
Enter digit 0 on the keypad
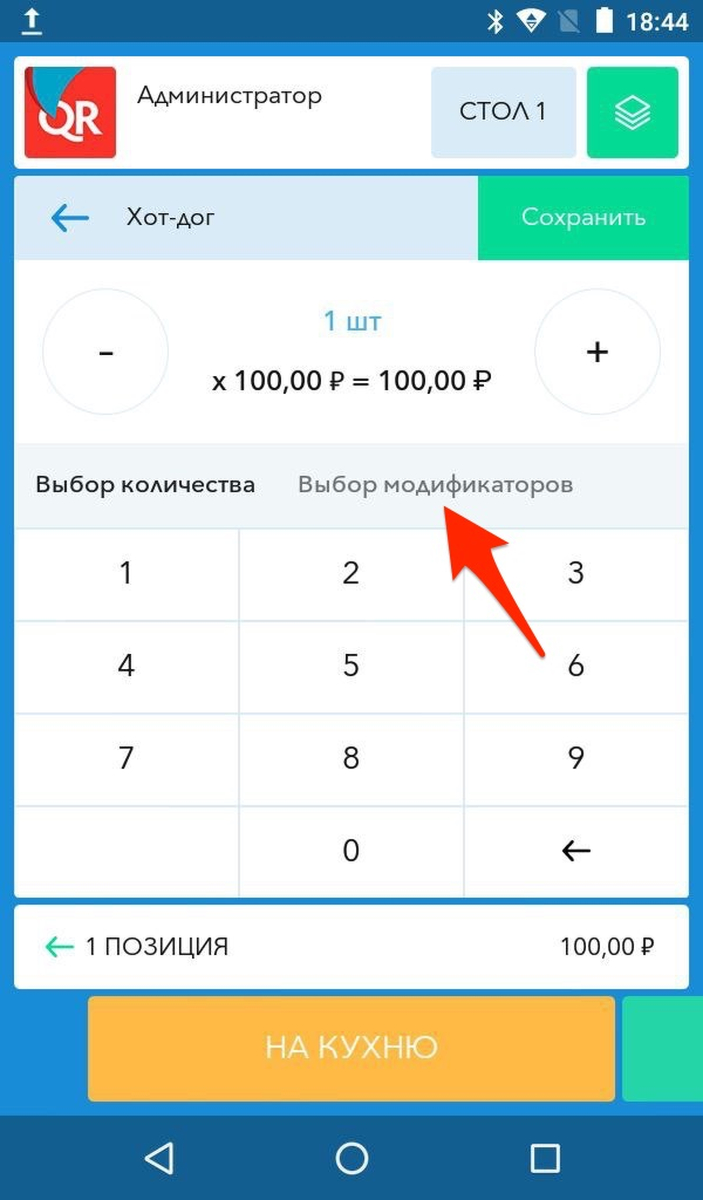[351, 851]
